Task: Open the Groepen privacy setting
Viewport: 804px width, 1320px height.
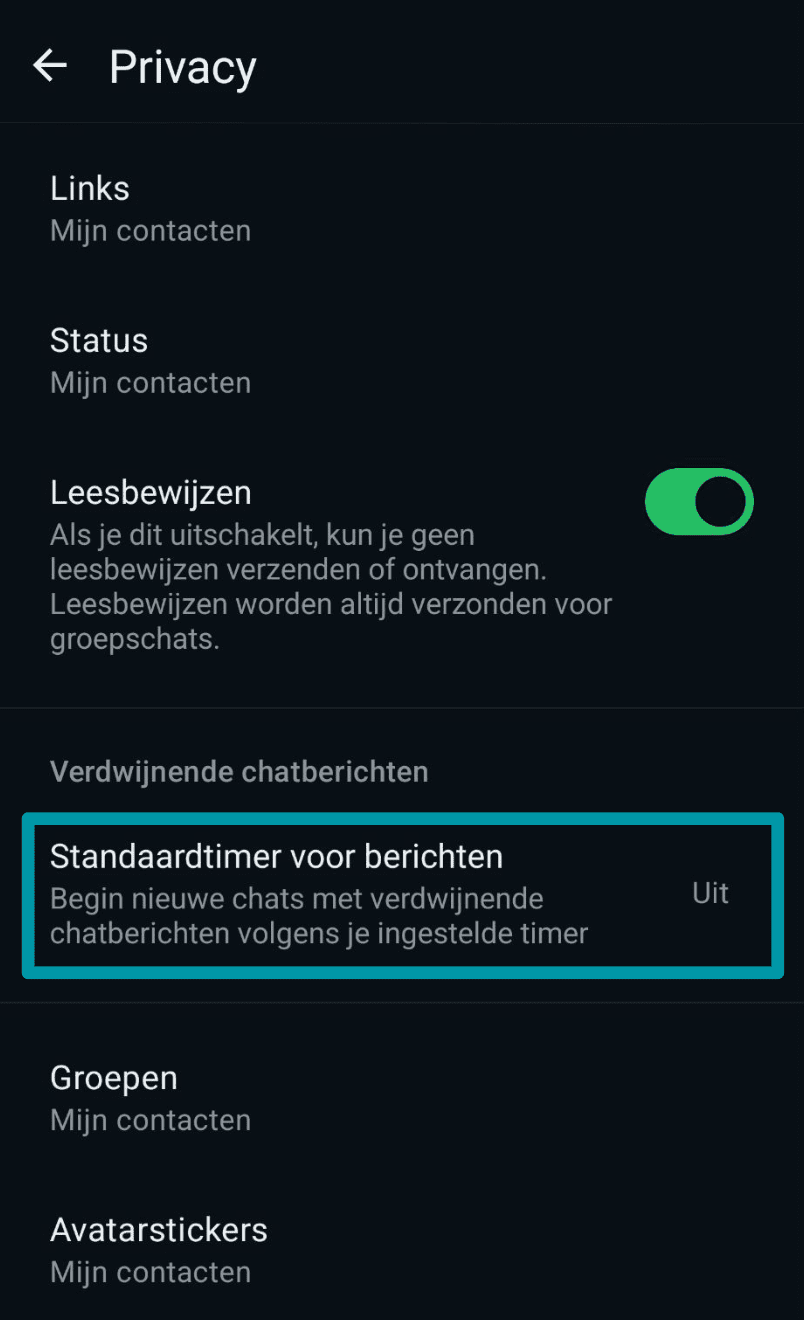Action: coord(150,1095)
